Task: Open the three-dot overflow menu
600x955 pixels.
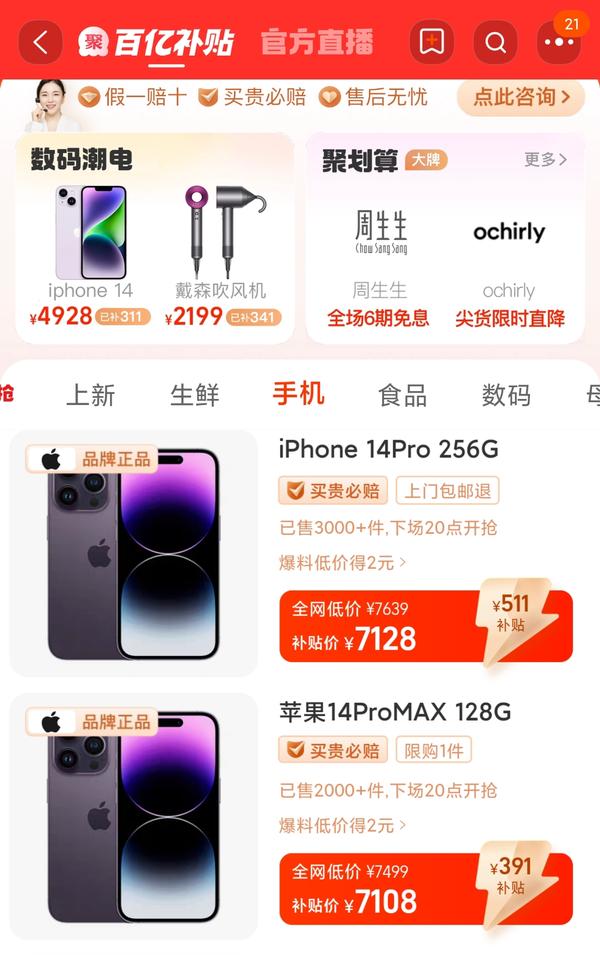Action: 558,42
